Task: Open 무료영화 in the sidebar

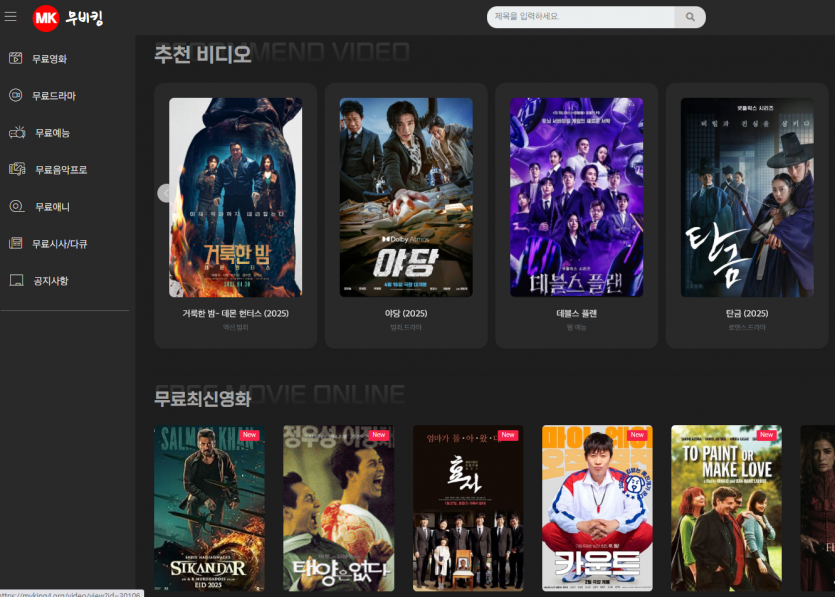Action: 48,59
